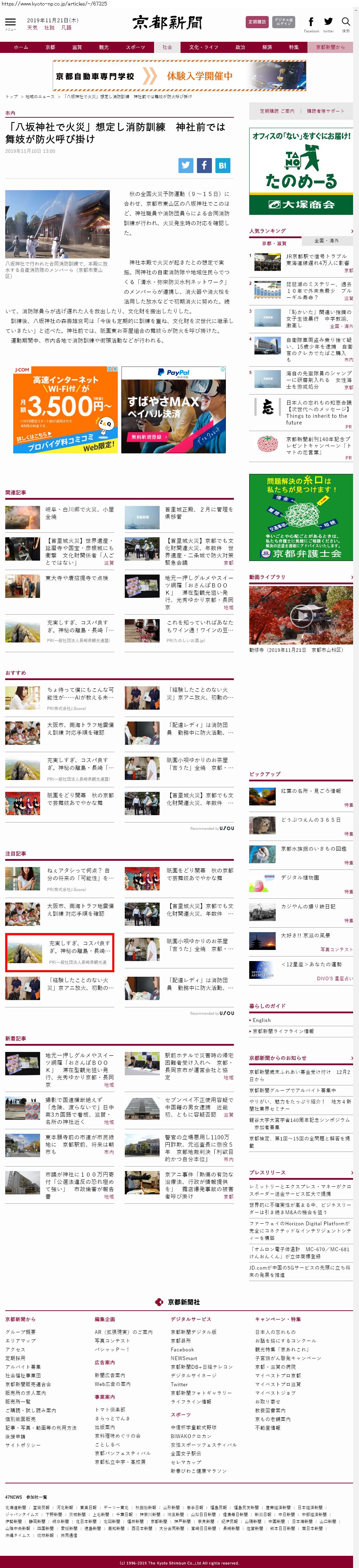Open ranked article about JR京都駅 signal trouble
359x1568 pixels.
318,260
